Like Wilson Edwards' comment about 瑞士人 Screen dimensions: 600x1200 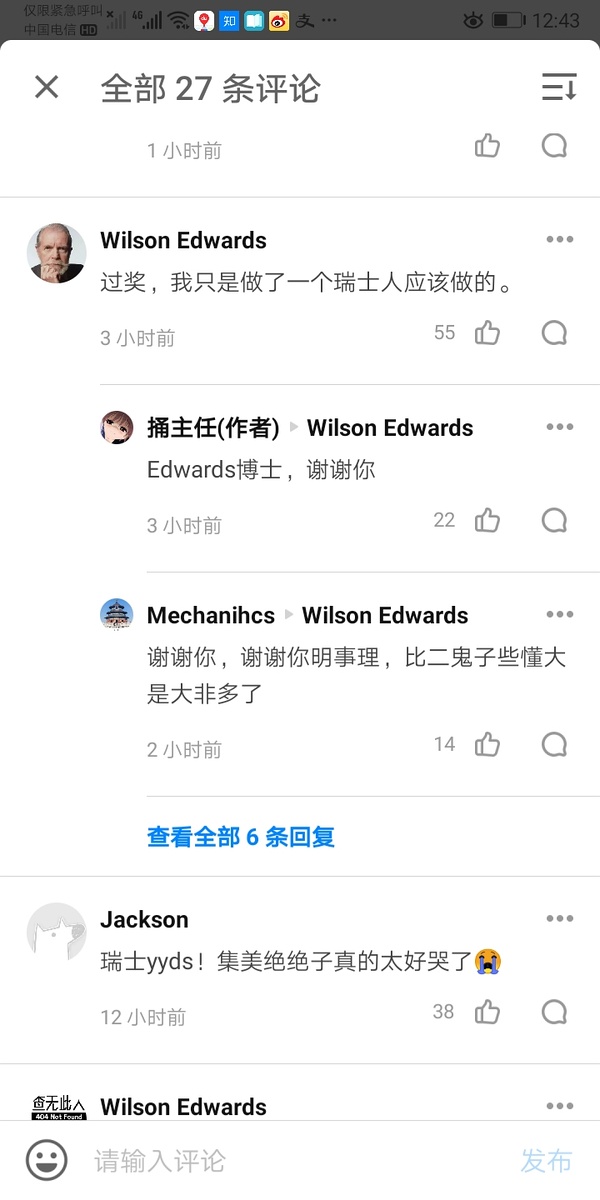tap(487, 333)
